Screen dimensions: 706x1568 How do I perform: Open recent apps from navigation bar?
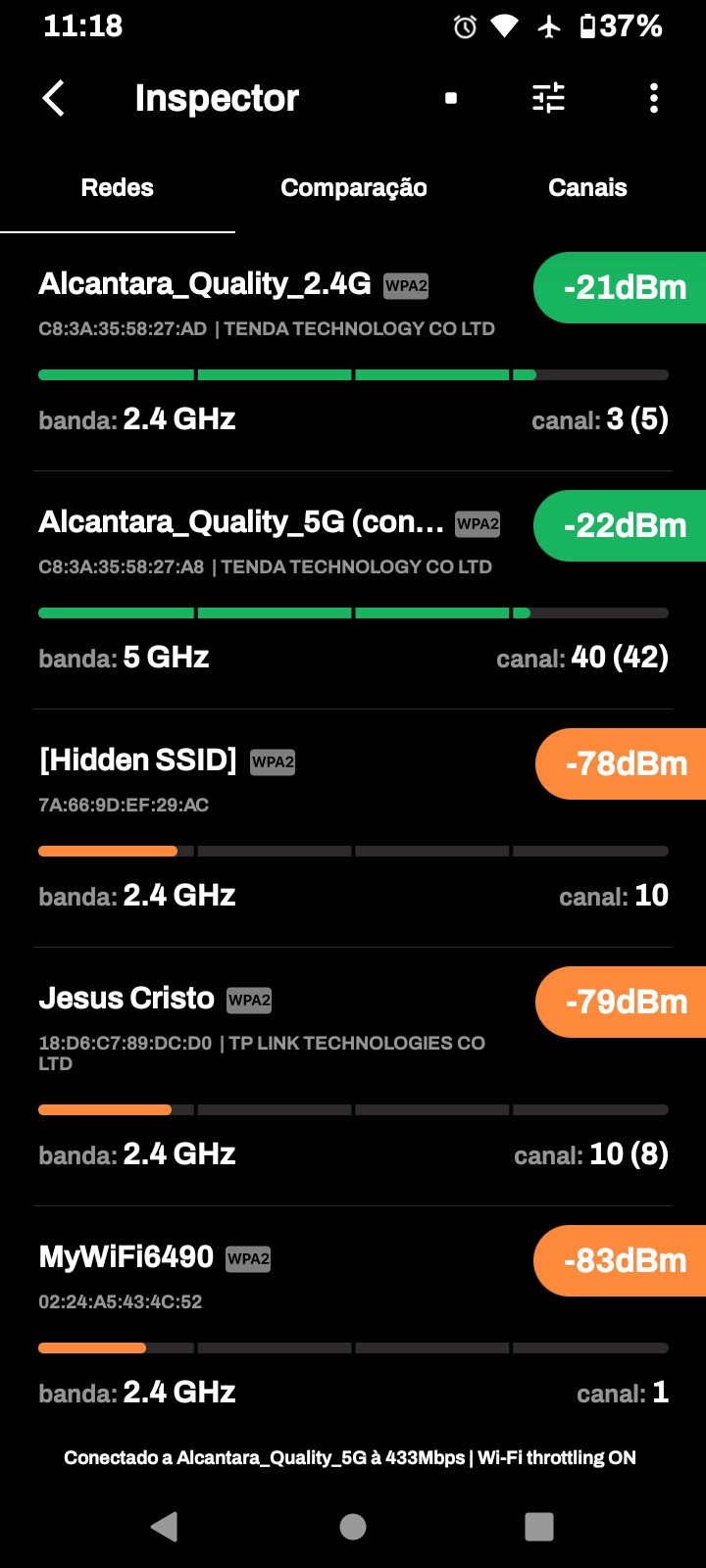point(539,1526)
